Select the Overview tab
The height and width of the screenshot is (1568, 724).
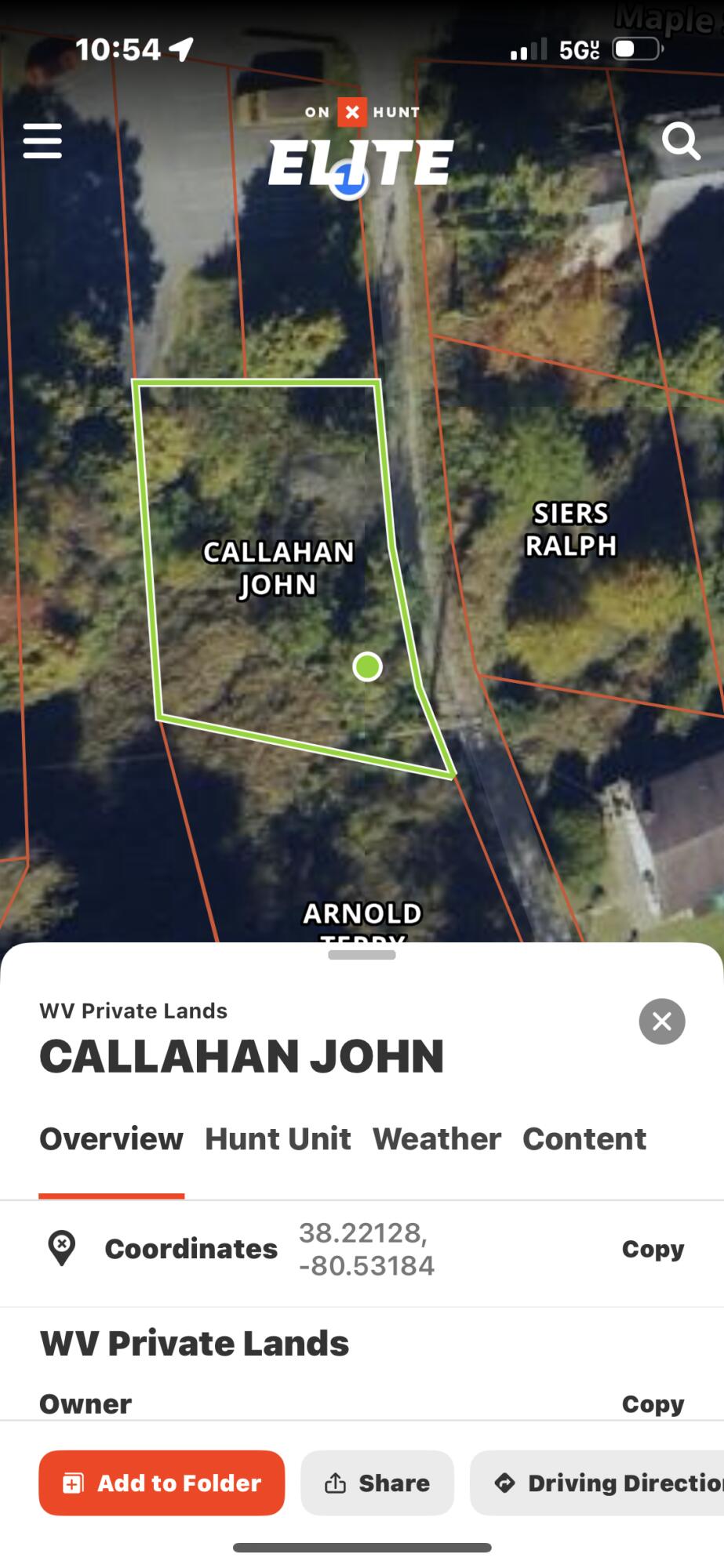coord(111,1138)
